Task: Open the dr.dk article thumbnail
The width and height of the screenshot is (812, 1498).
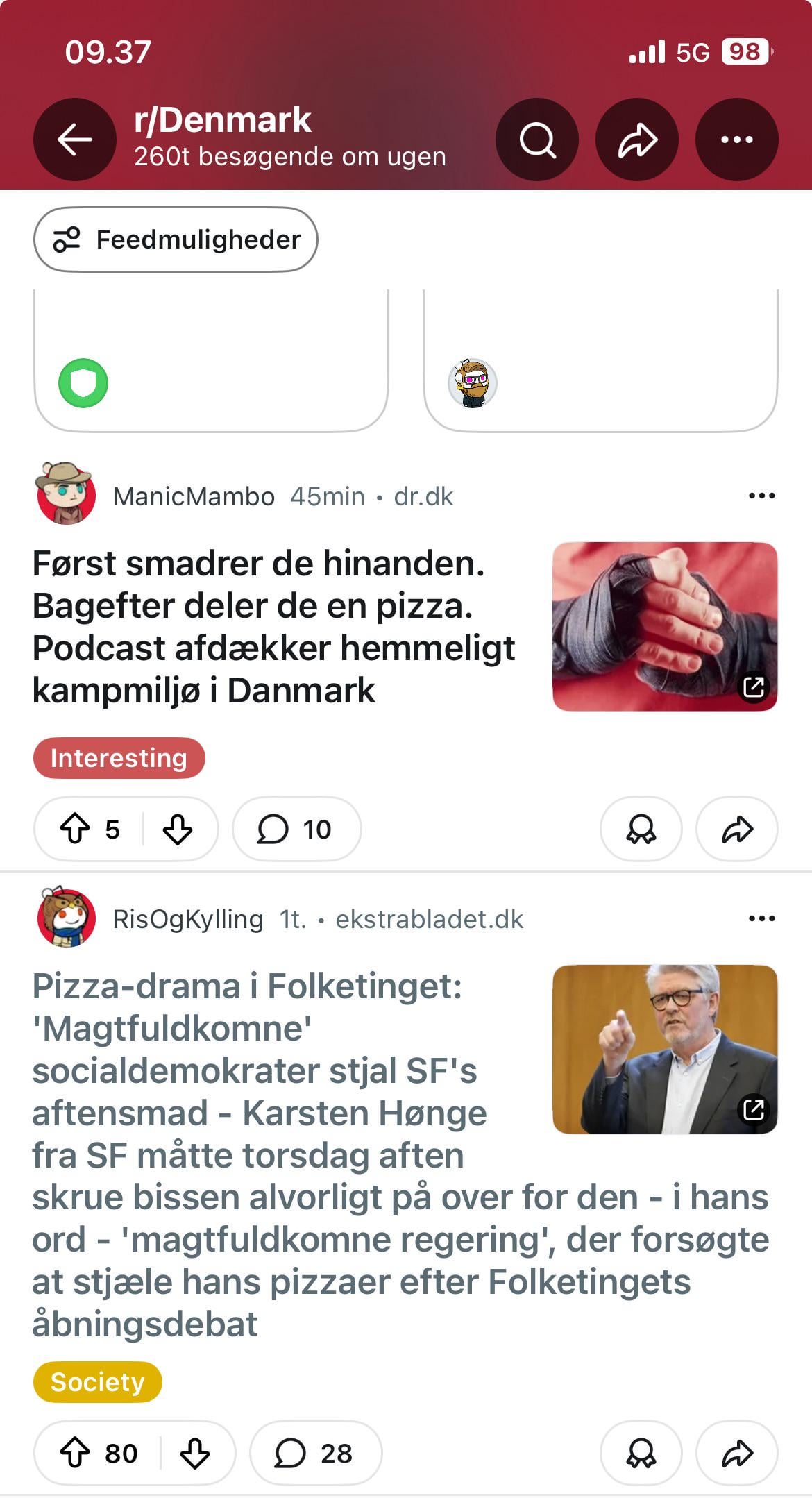Action: [664, 626]
